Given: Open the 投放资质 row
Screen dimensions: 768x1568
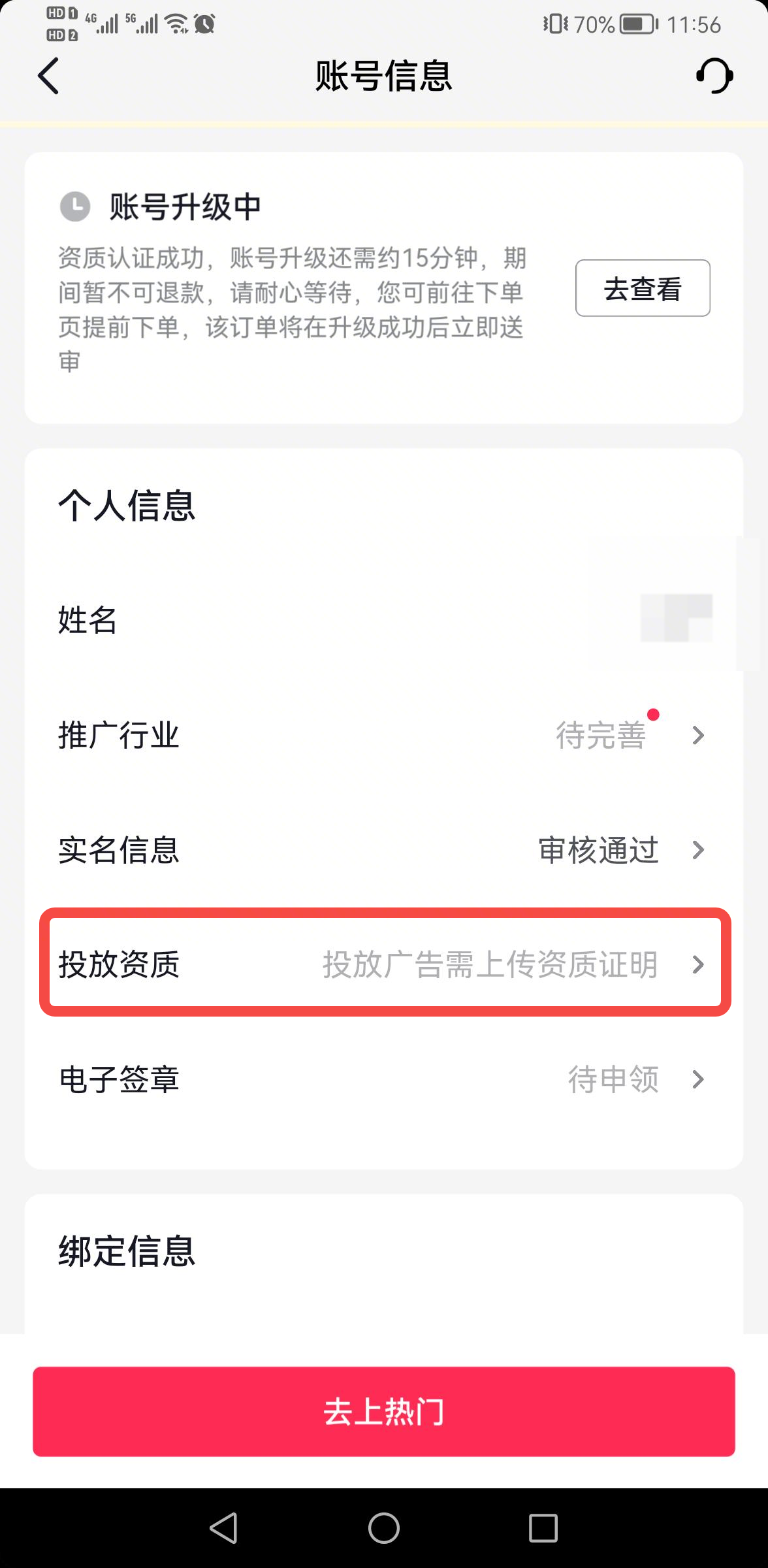Looking at the screenshot, I should pyautogui.click(x=383, y=964).
